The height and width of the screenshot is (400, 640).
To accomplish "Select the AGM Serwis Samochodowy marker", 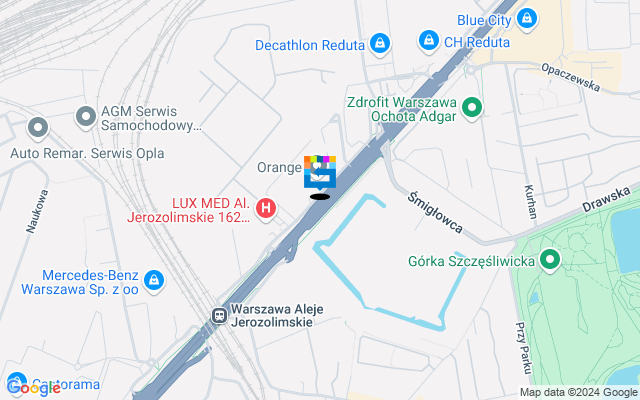I will (x=86, y=119).
